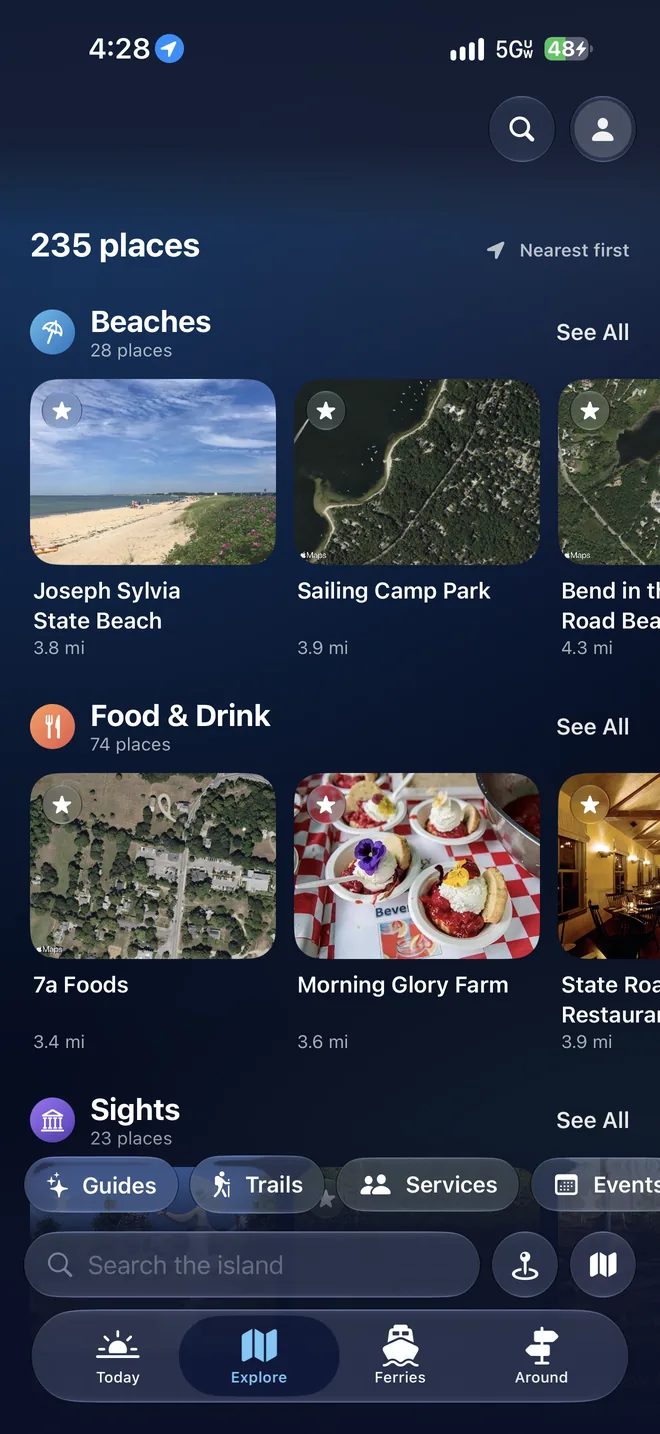Switch to the Ferries tab
The height and width of the screenshot is (1434, 660).
[400, 1356]
